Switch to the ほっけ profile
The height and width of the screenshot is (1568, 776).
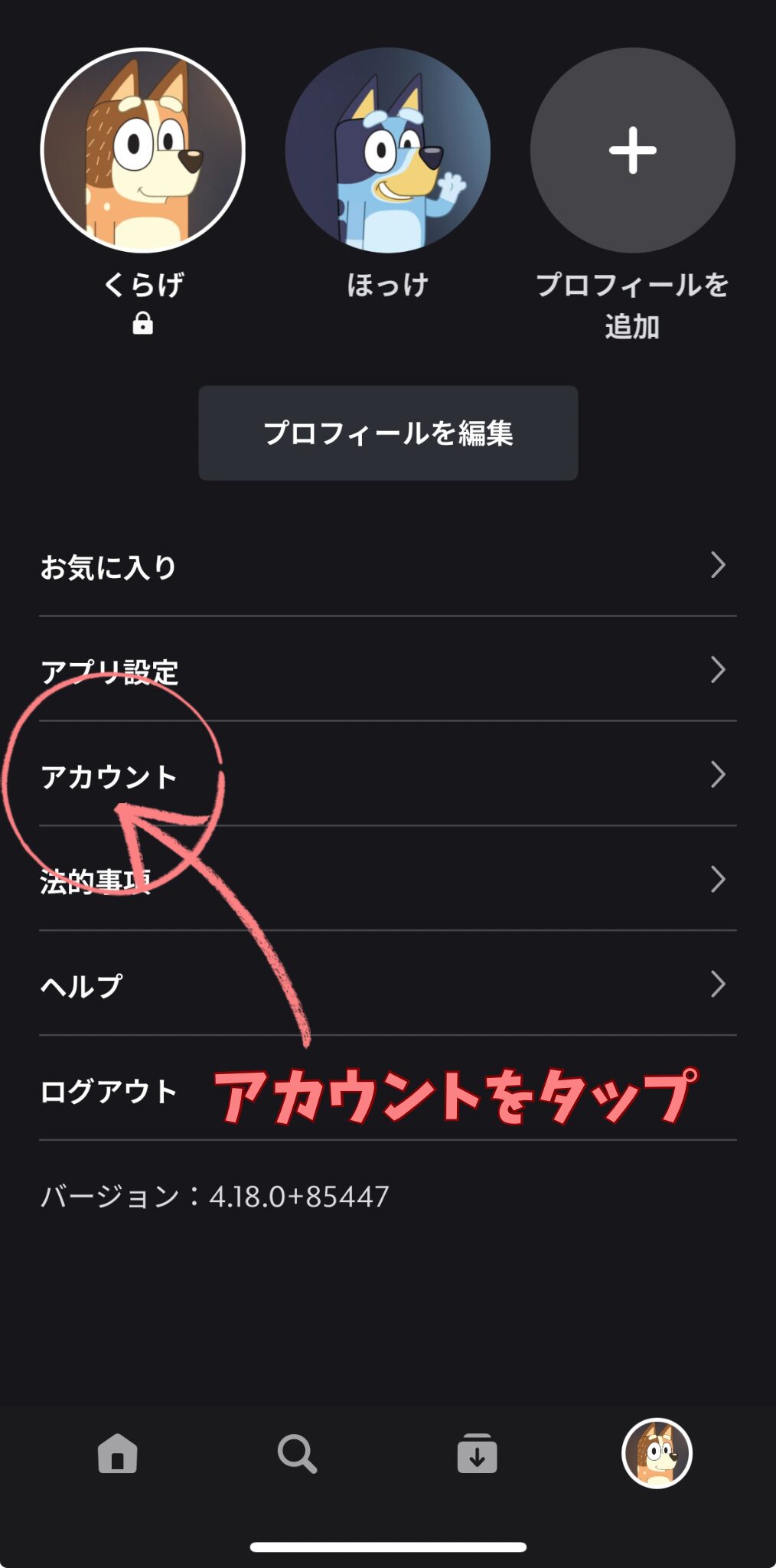click(x=388, y=151)
